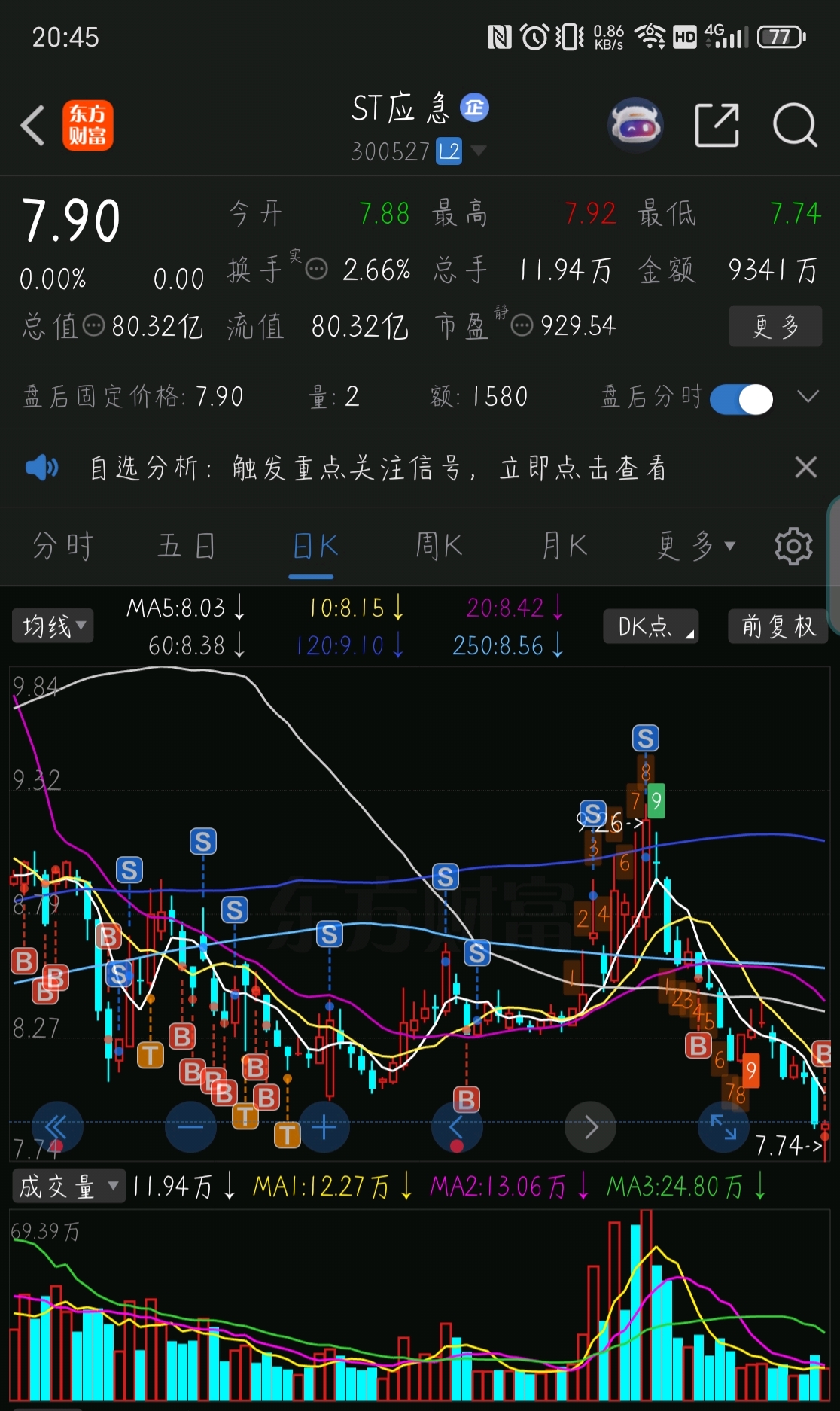
Task: Open the 更多 chart period dropdown
Action: click(695, 546)
